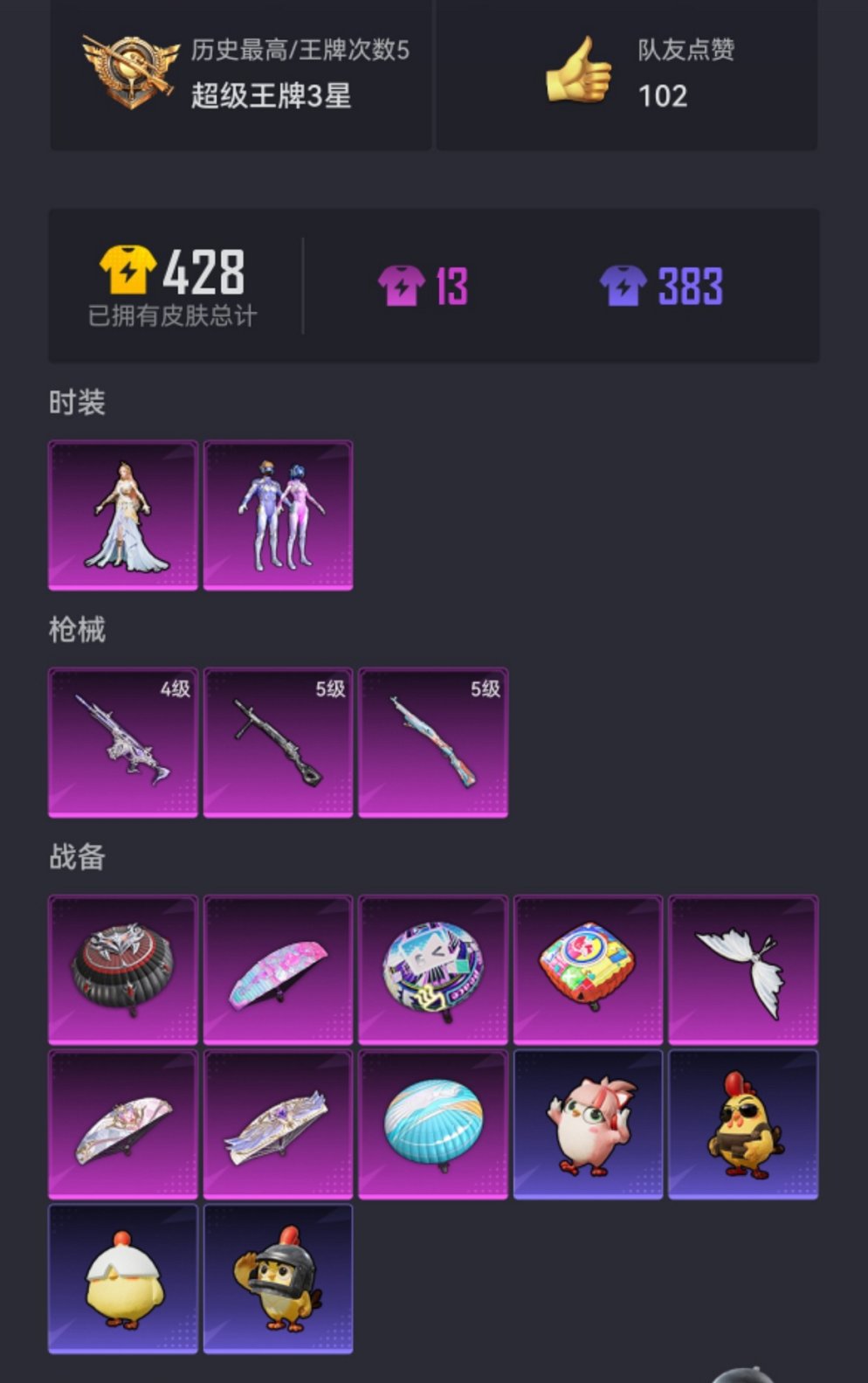The image size is (868, 1383).
Task: Open the helmet-wearing saluting chick tile
Action: click(x=278, y=1279)
